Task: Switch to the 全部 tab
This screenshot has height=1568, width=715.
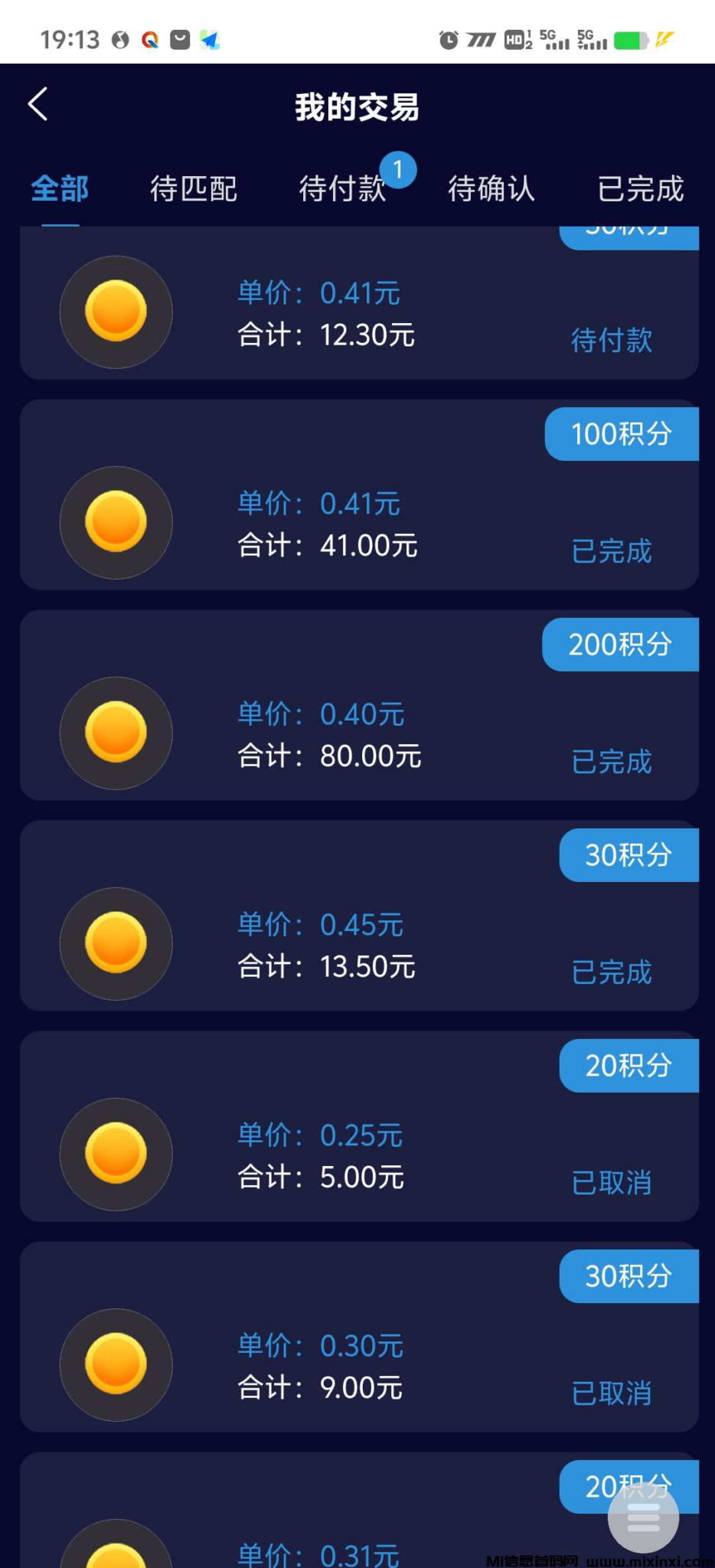Action: click(x=59, y=189)
